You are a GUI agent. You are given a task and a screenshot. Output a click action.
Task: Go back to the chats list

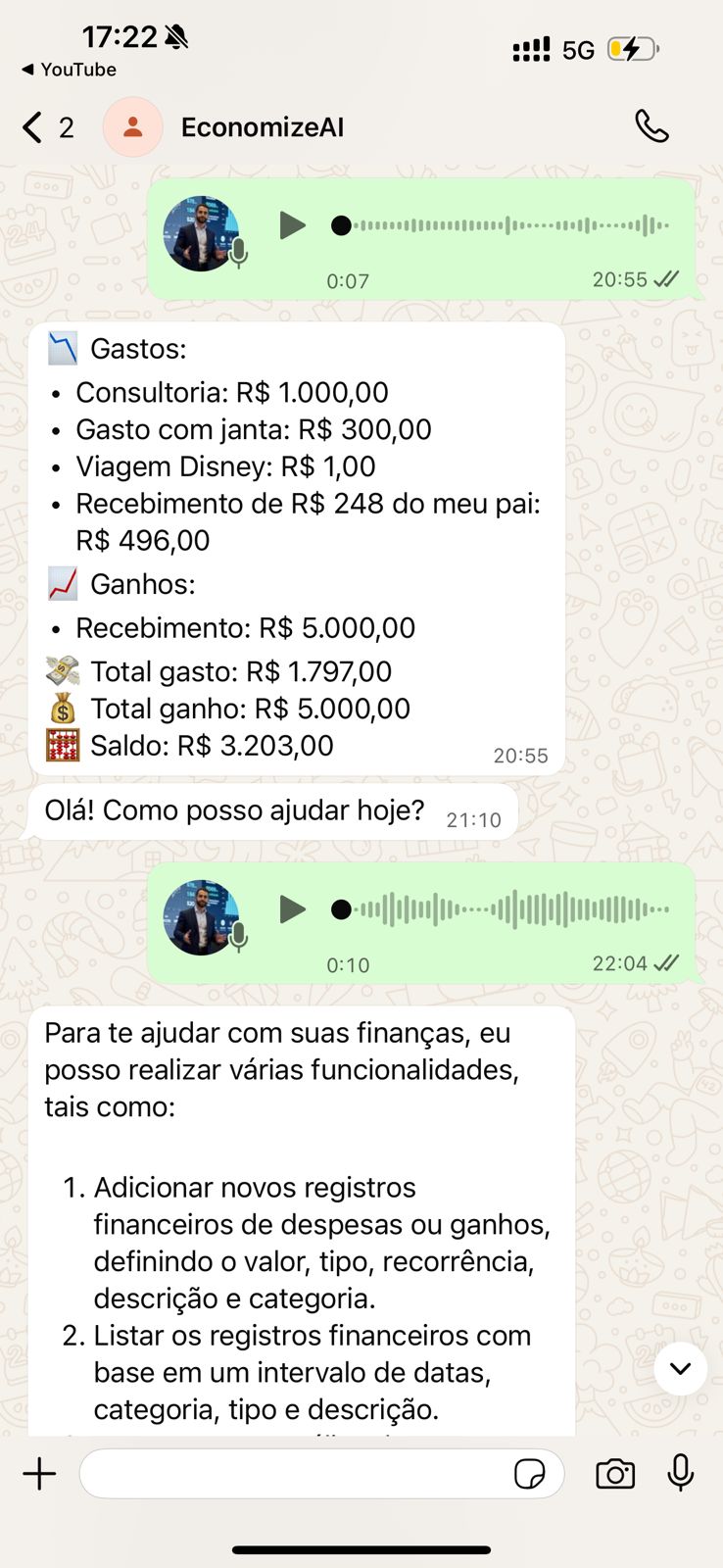coord(34,127)
